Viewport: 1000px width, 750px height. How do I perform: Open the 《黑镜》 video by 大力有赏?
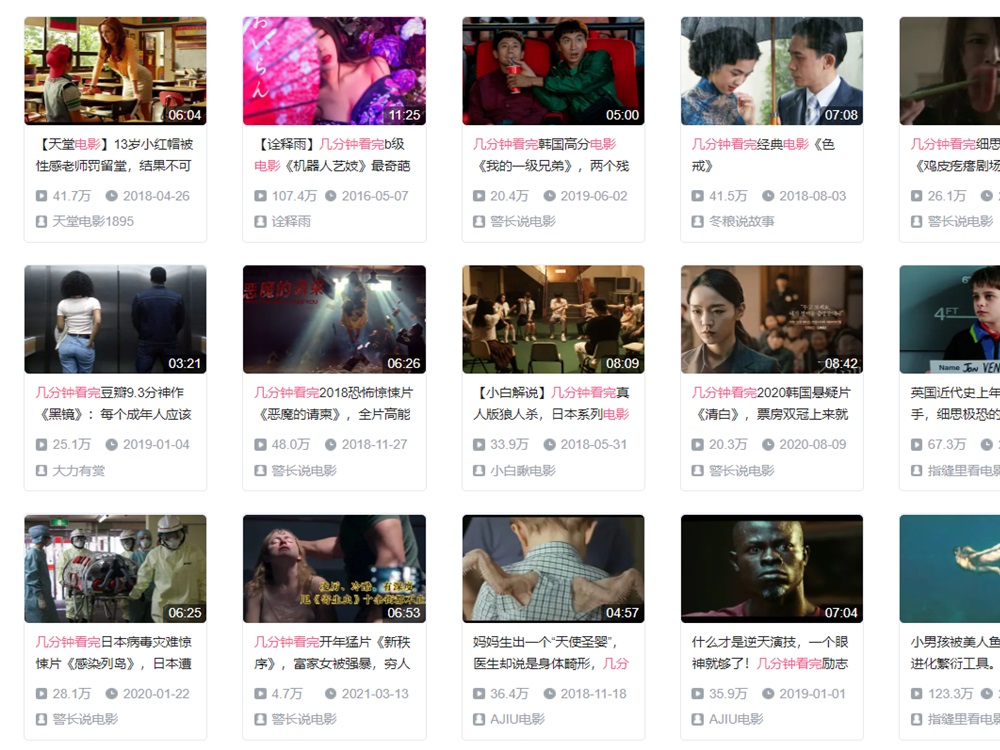coord(115,319)
